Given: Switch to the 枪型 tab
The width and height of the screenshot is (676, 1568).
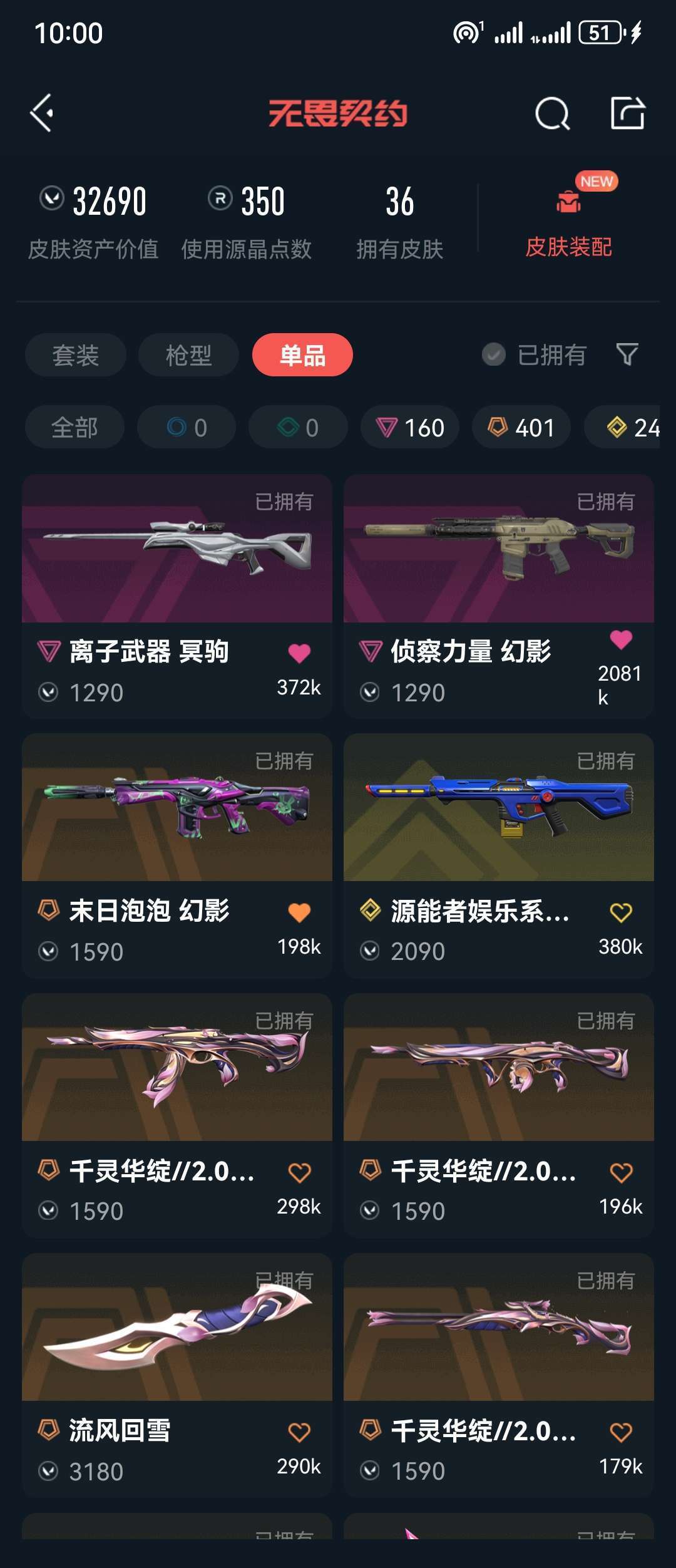Looking at the screenshot, I should click(188, 355).
